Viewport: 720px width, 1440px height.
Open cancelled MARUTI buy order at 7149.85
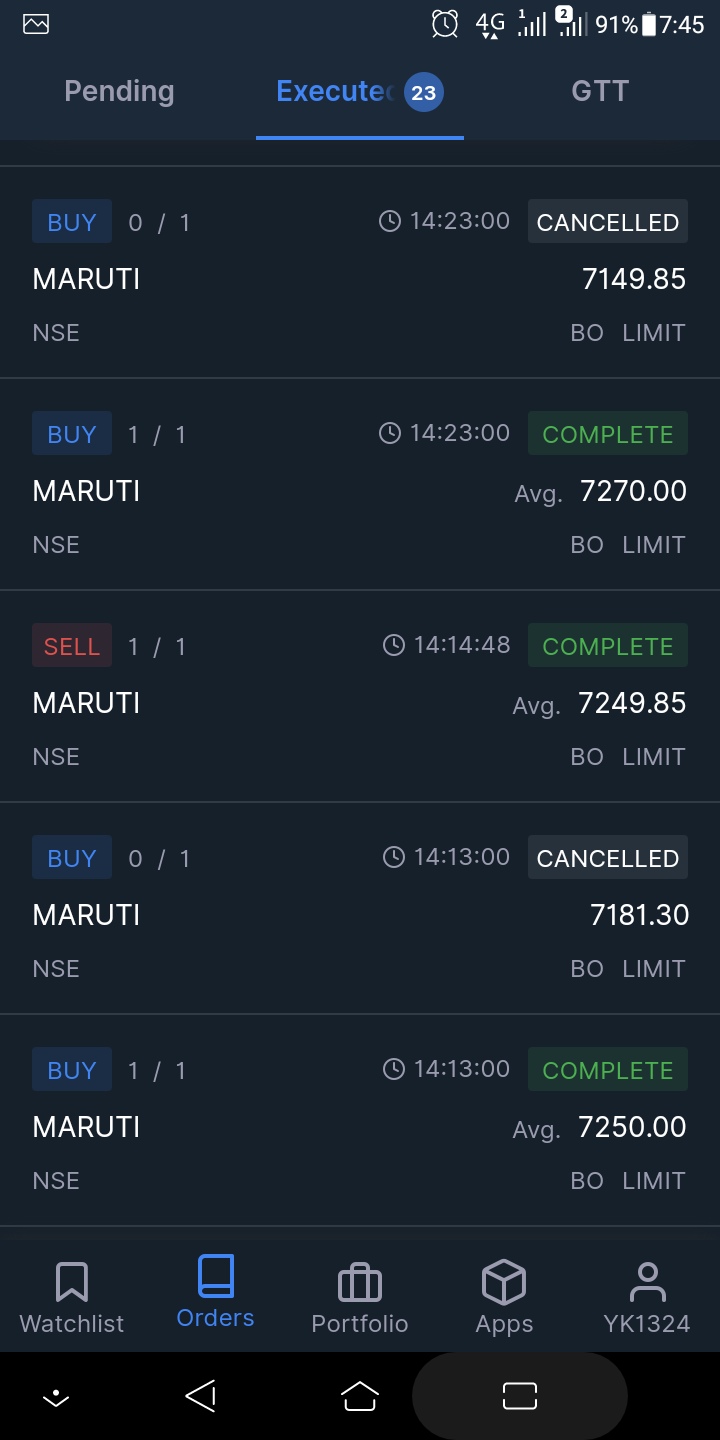(360, 277)
